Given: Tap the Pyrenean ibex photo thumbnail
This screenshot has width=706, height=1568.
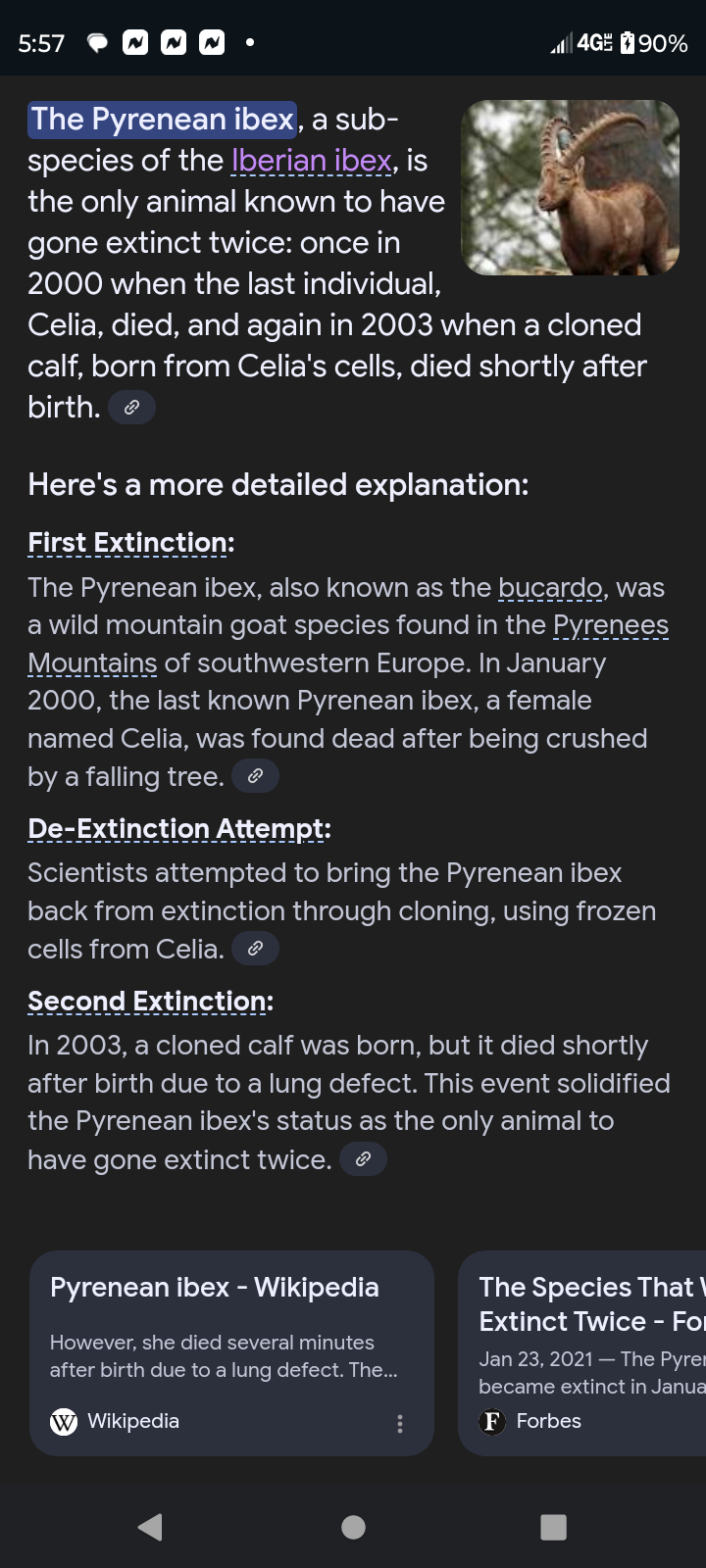Looking at the screenshot, I should click(571, 187).
